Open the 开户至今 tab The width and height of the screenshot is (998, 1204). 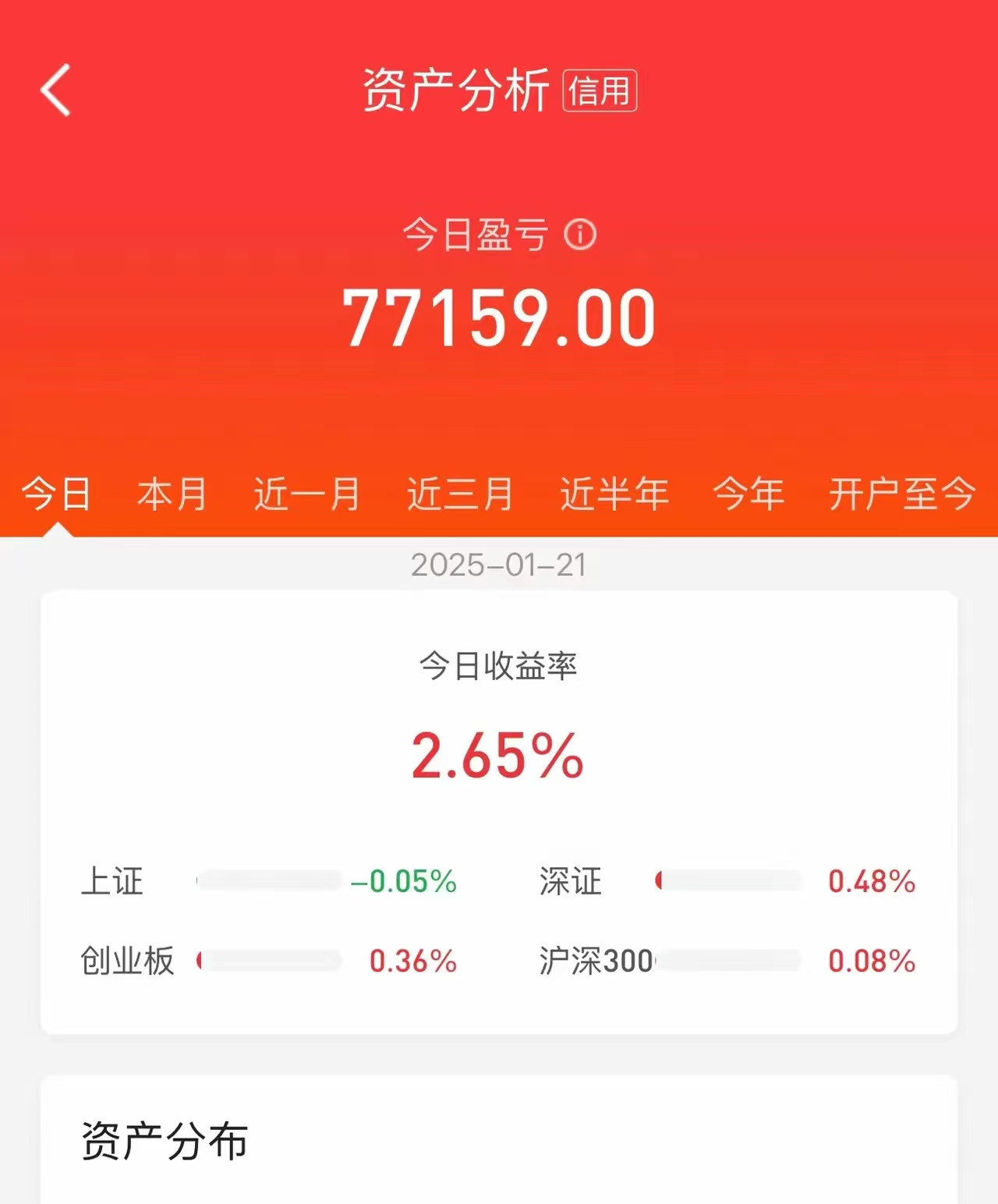click(x=901, y=491)
